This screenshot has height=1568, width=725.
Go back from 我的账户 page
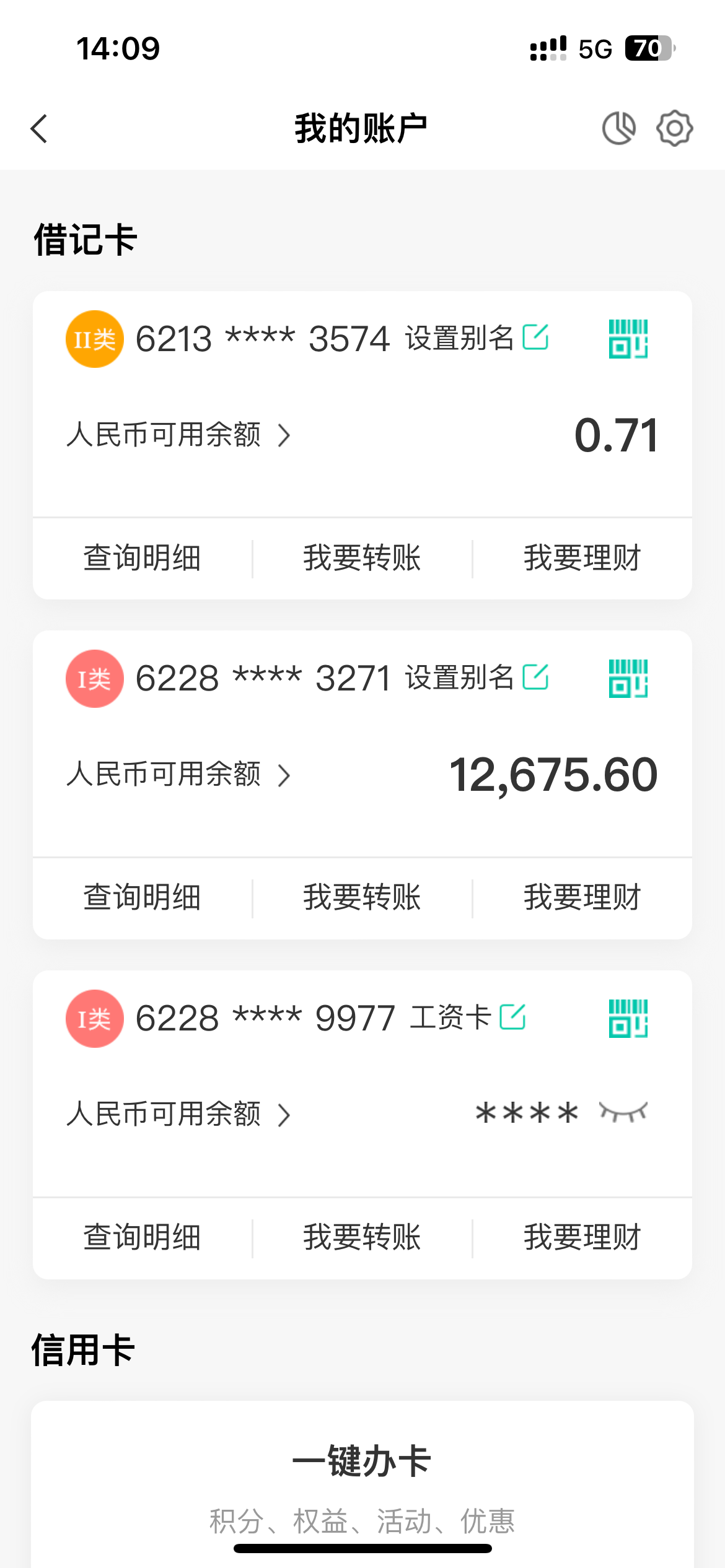[39, 129]
